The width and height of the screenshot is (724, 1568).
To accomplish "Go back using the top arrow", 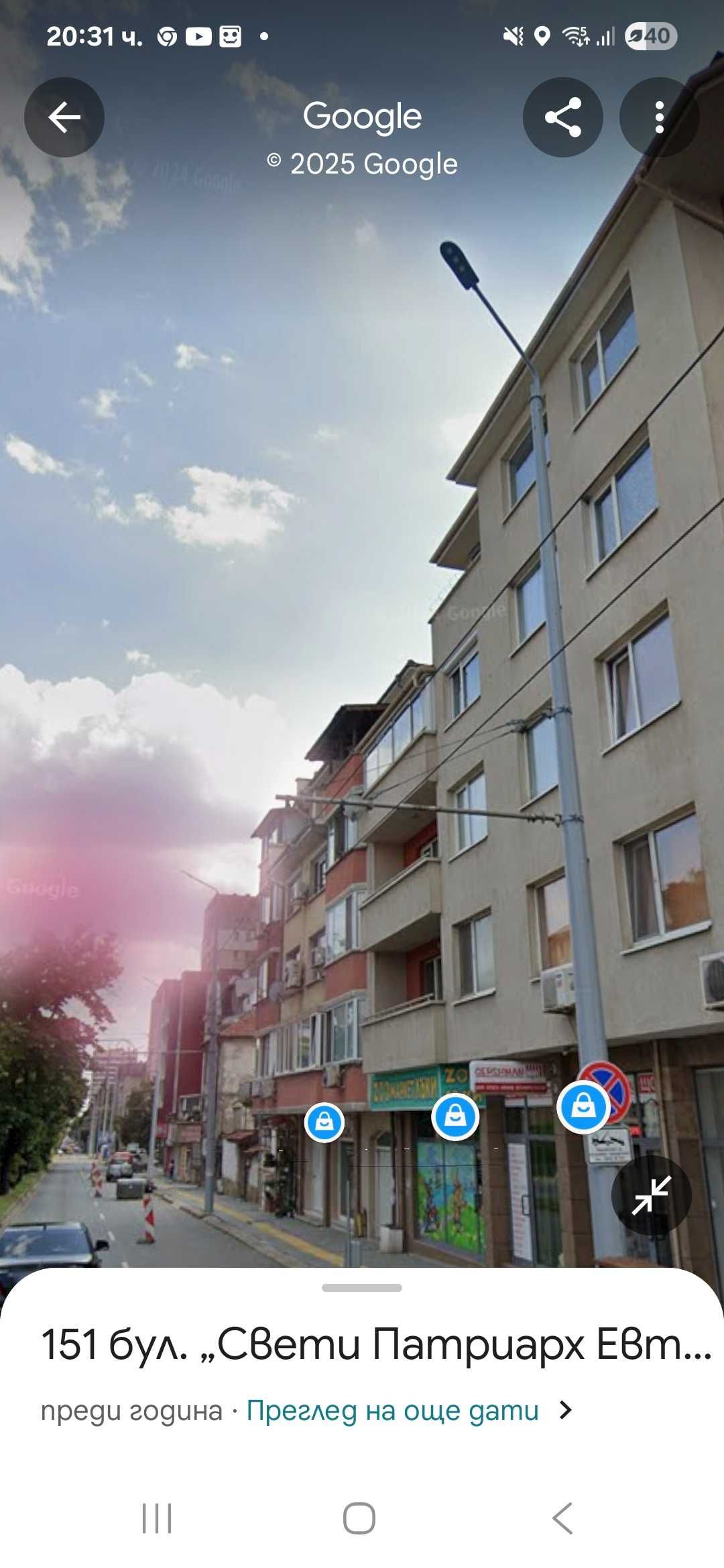I will pos(64,117).
